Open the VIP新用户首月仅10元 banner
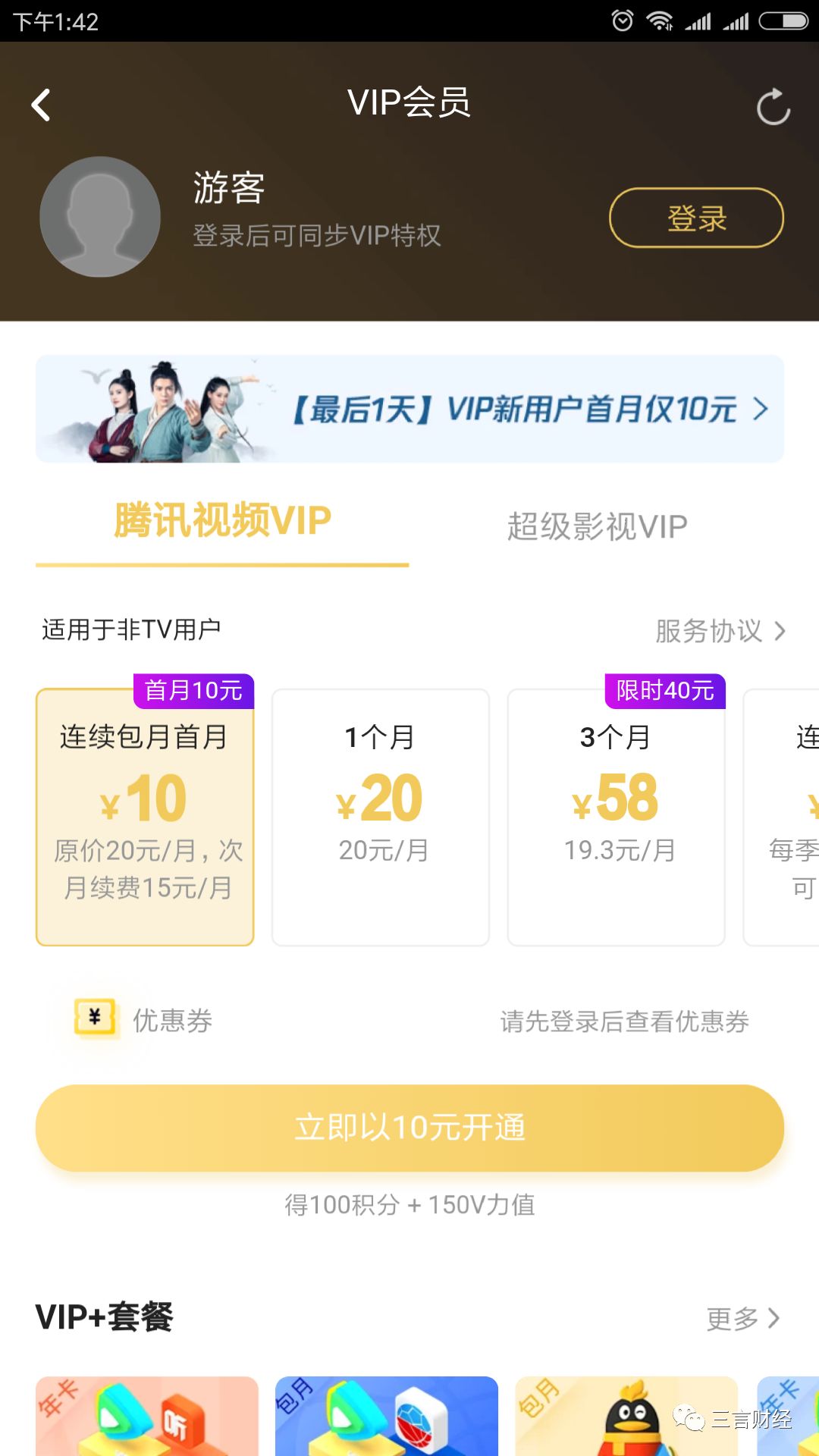This screenshot has height=1456, width=819. pos(409,409)
